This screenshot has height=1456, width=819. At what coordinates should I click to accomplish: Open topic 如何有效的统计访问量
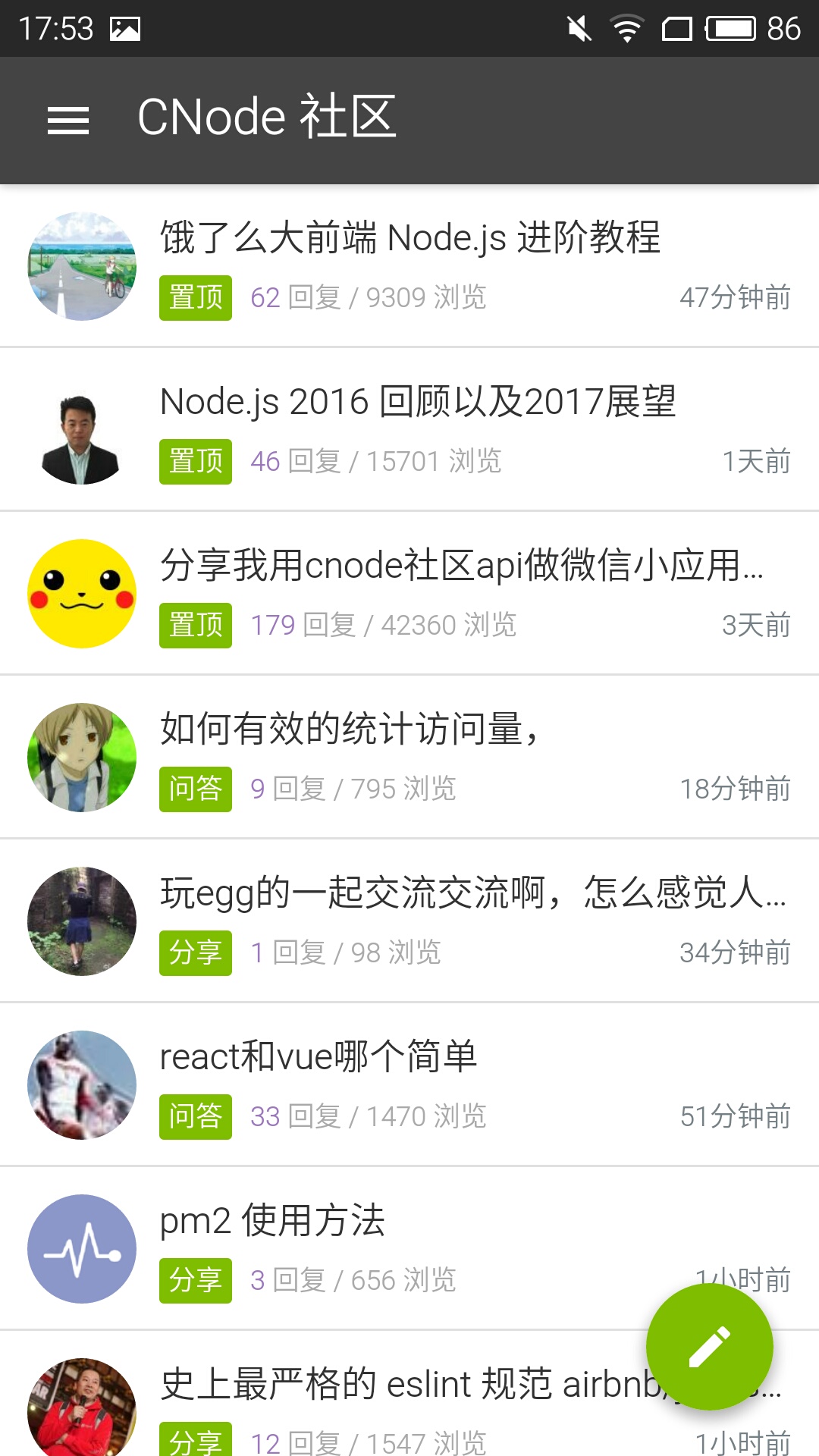click(x=349, y=730)
